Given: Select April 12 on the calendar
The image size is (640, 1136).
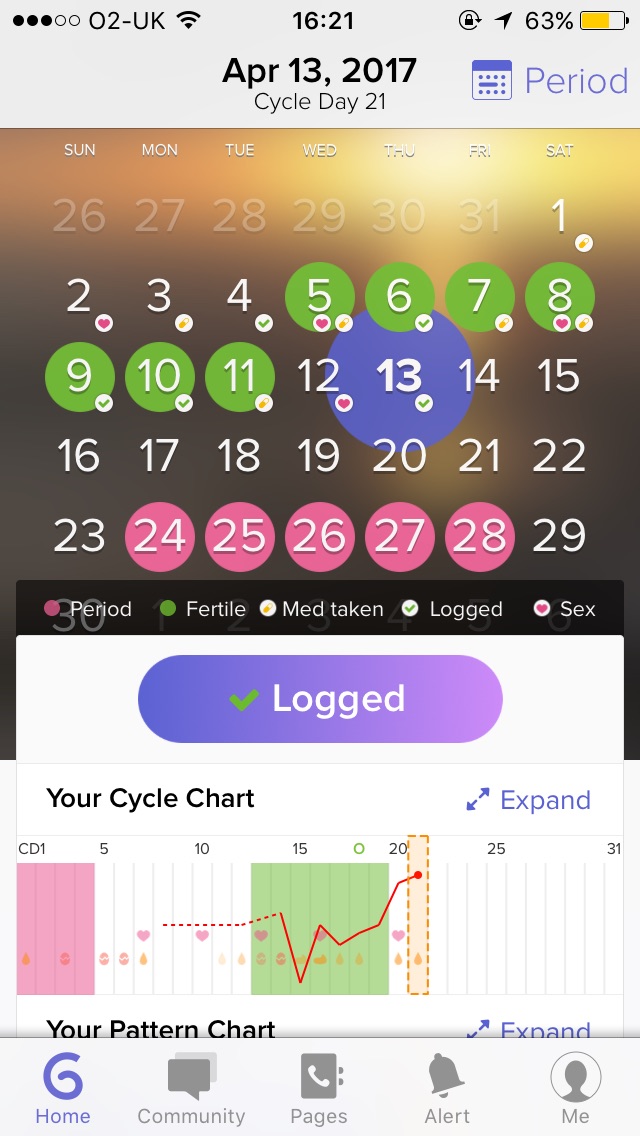Looking at the screenshot, I should coord(319,377).
